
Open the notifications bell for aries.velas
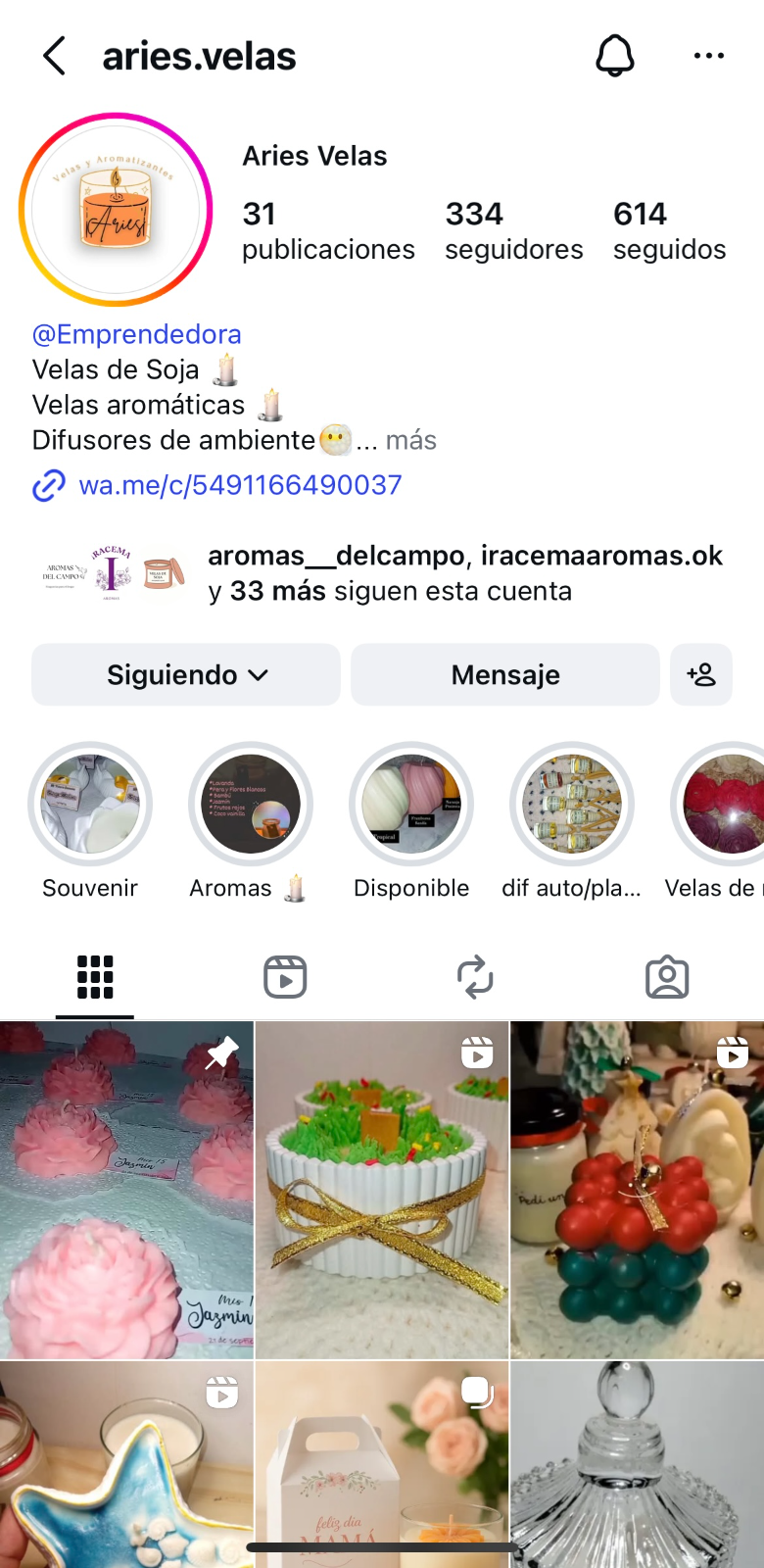click(615, 56)
